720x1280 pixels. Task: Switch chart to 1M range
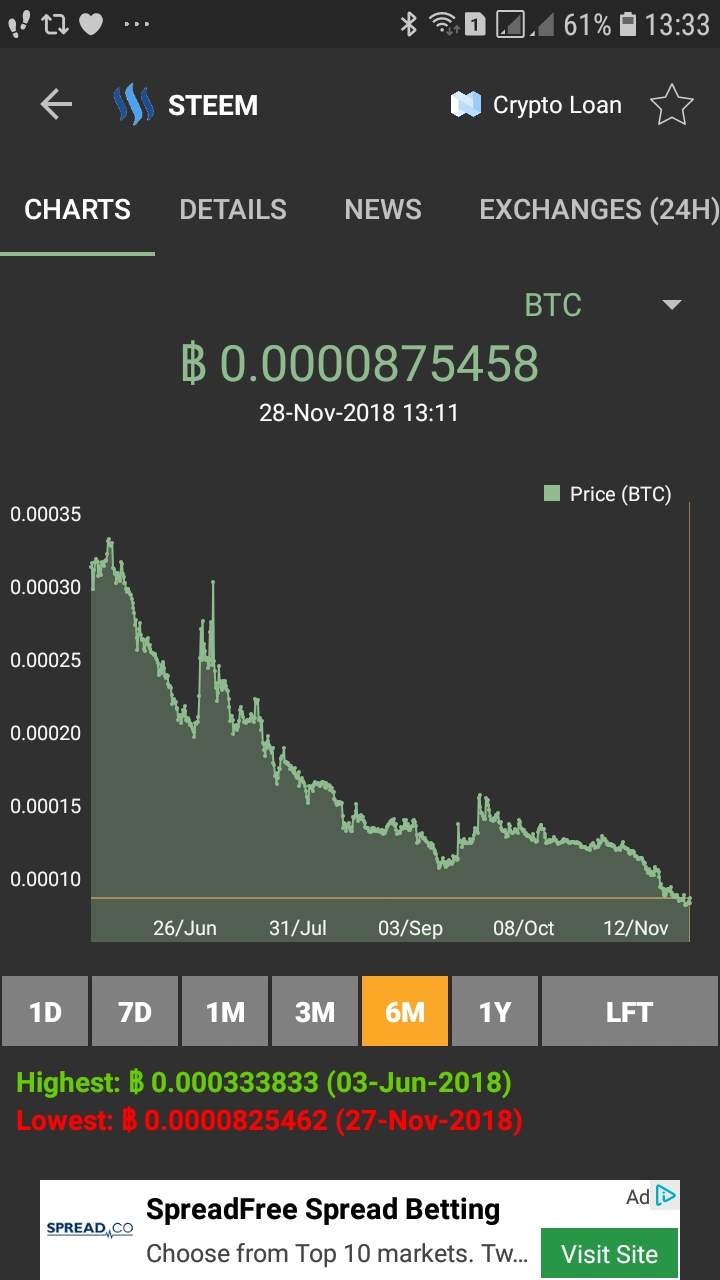click(225, 1012)
